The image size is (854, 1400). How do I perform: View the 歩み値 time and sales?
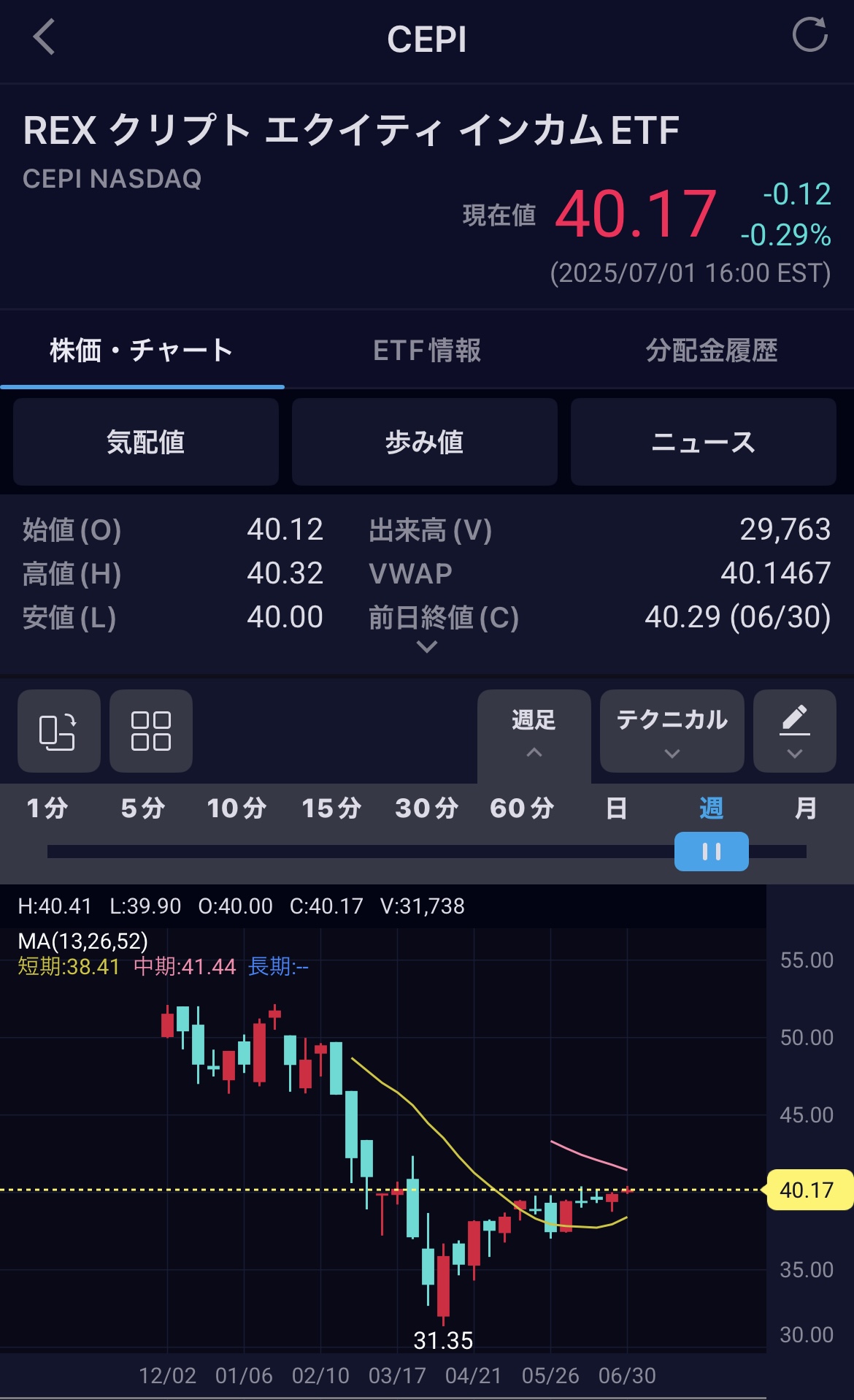coord(425,442)
